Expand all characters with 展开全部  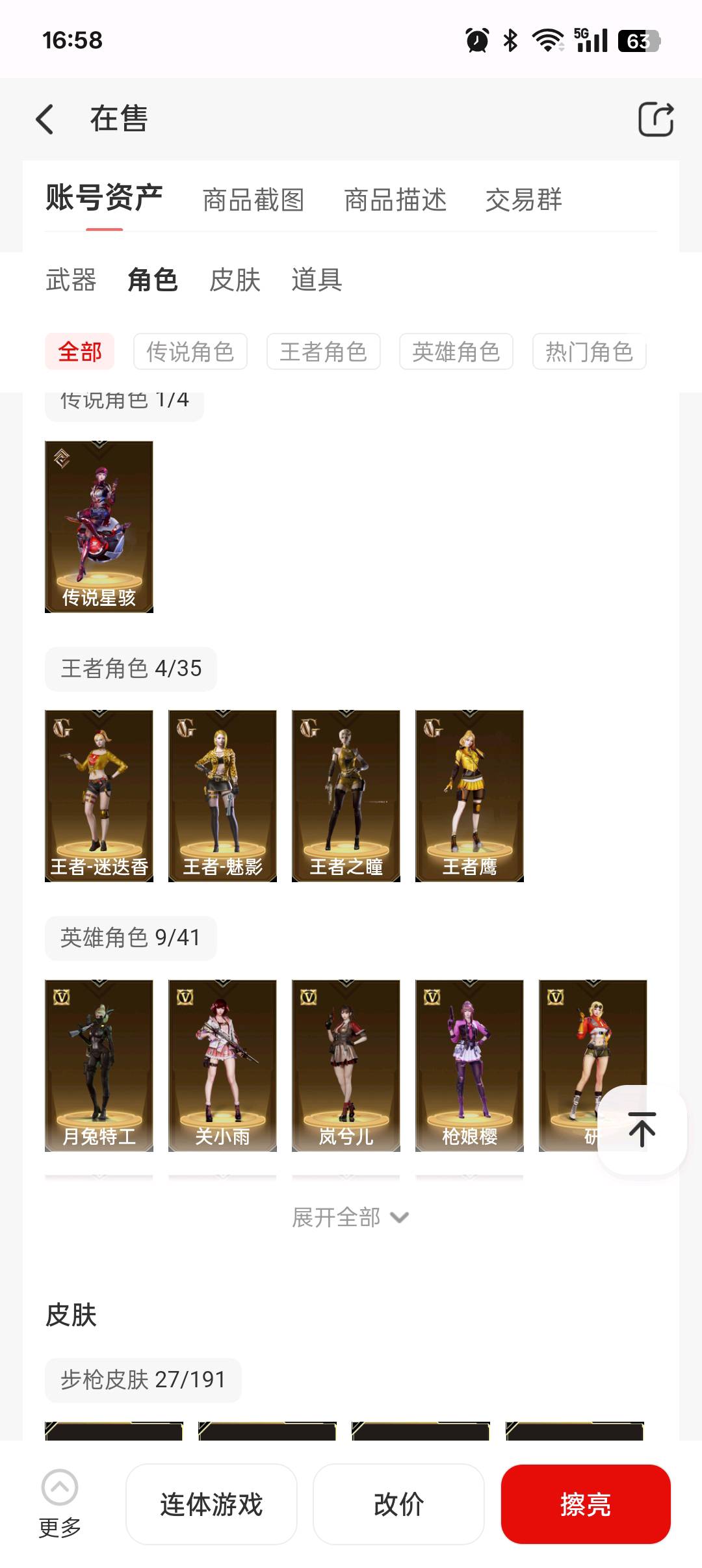[350, 1217]
